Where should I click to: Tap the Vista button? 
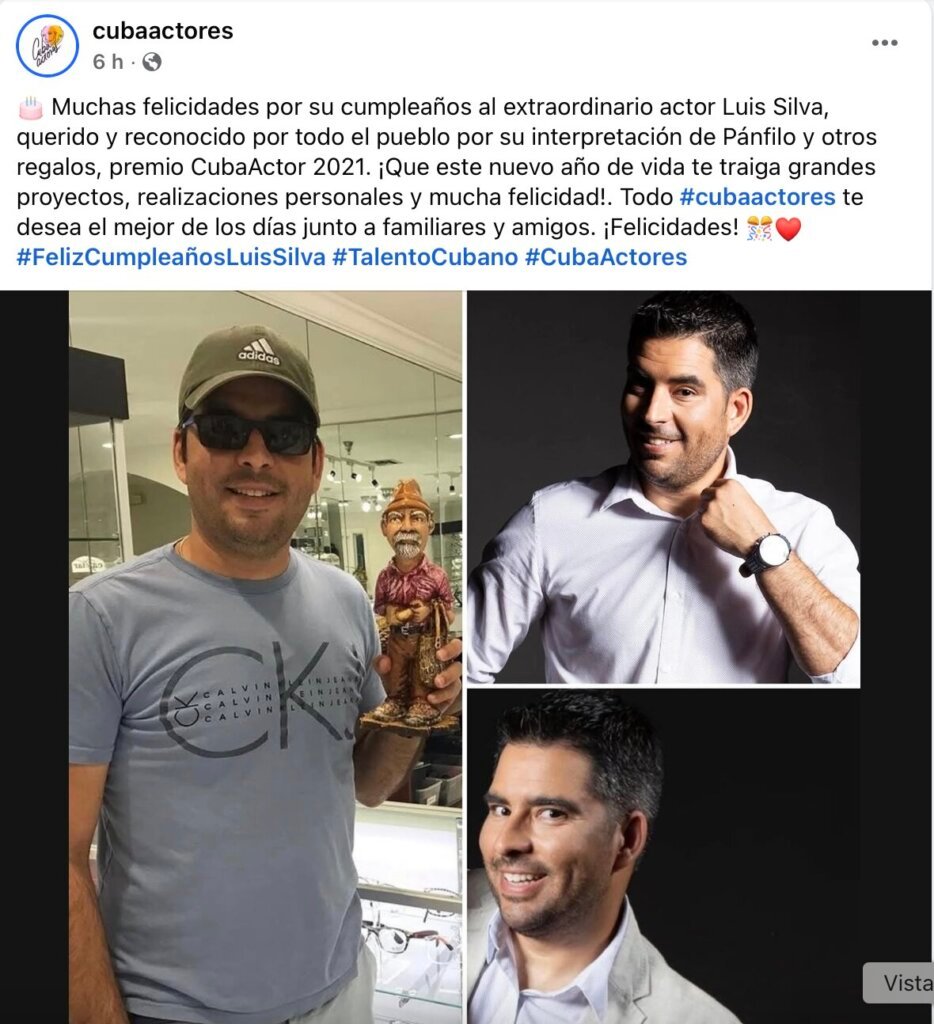click(903, 983)
